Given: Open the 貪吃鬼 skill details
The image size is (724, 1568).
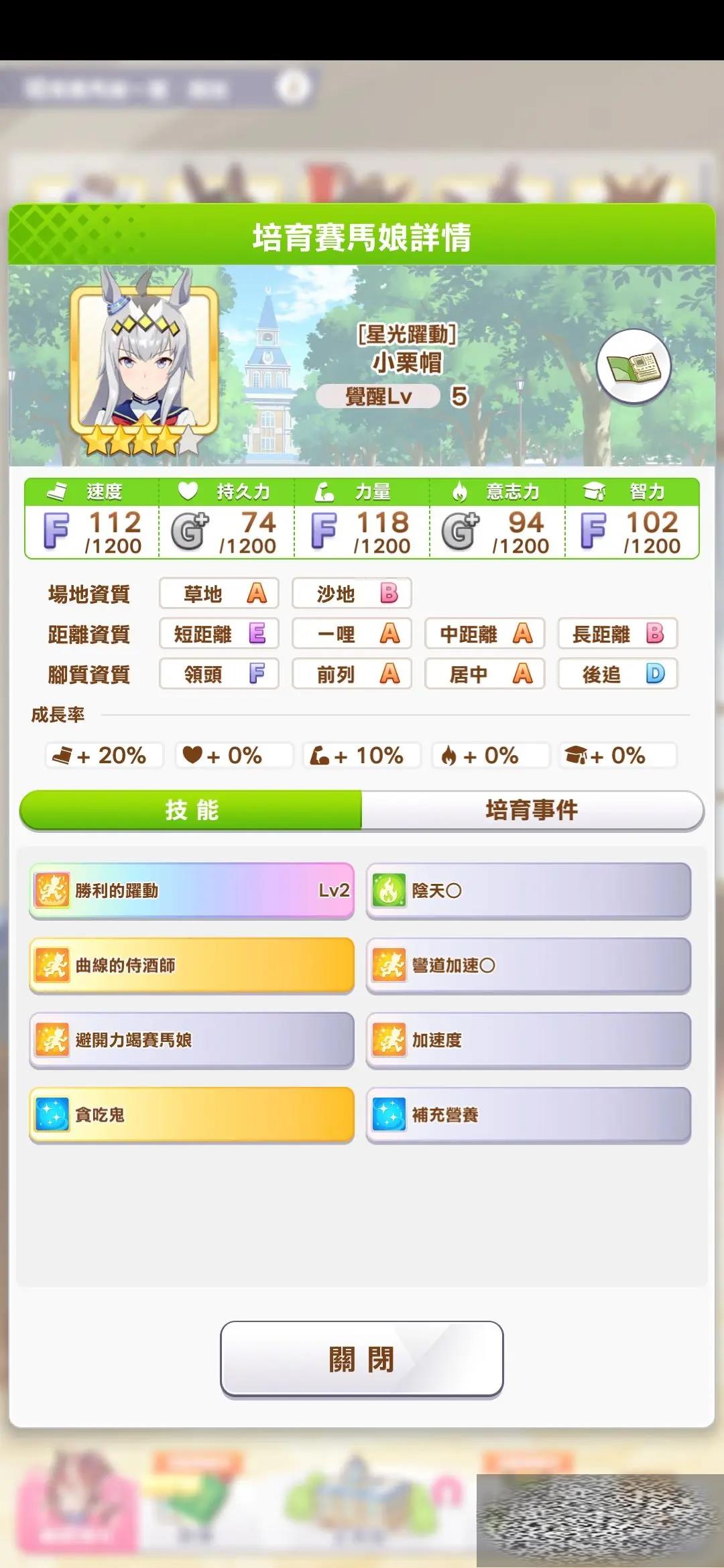Looking at the screenshot, I should point(192,1114).
